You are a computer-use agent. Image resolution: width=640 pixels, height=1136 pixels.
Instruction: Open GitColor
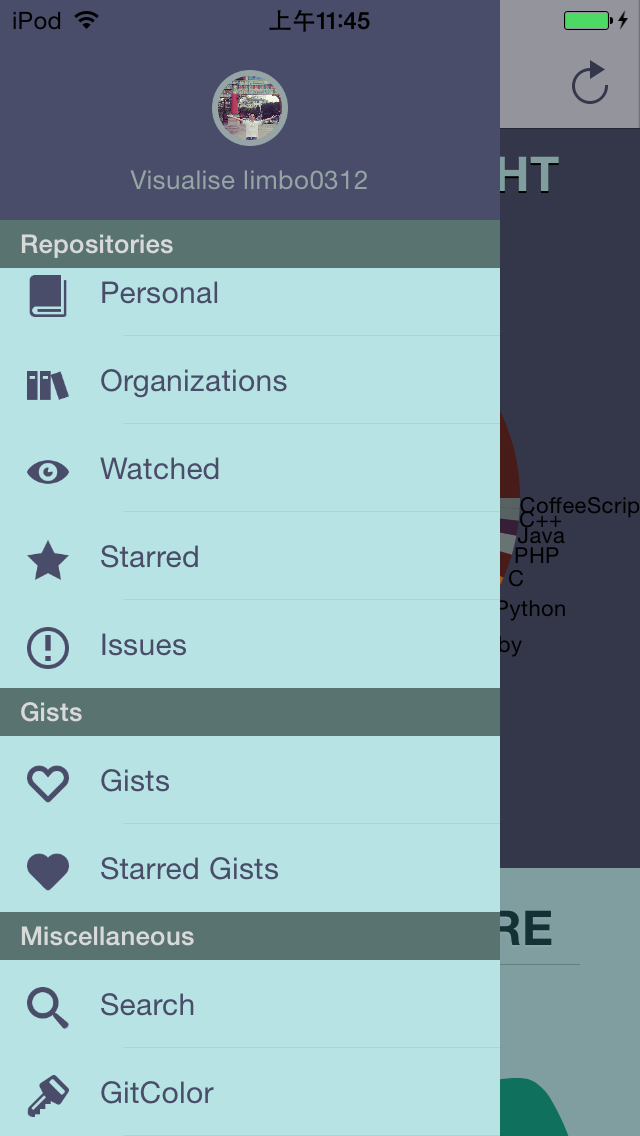pyautogui.click(x=249, y=1092)
